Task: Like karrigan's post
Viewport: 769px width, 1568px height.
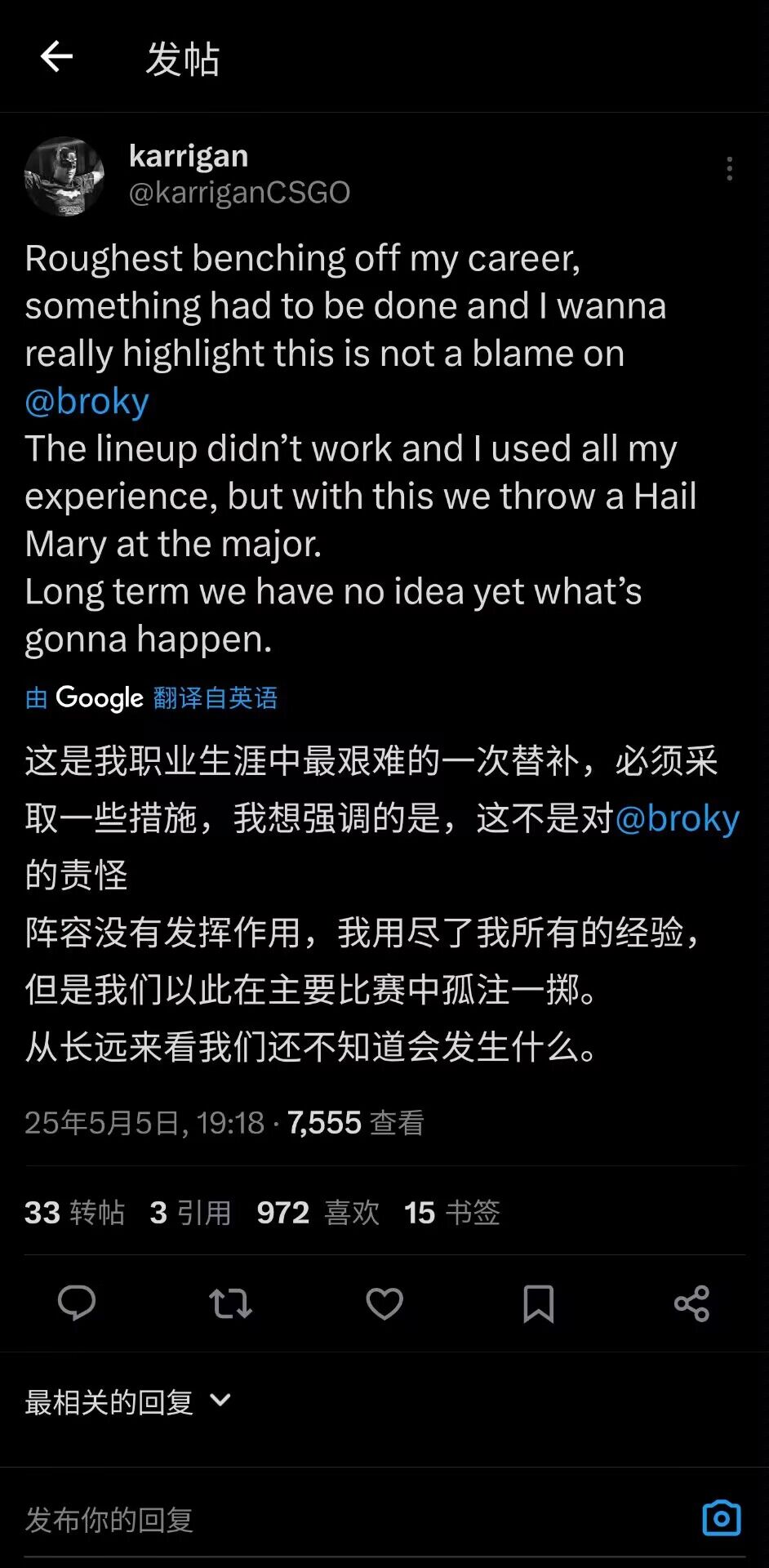Action: (384, 1303)
